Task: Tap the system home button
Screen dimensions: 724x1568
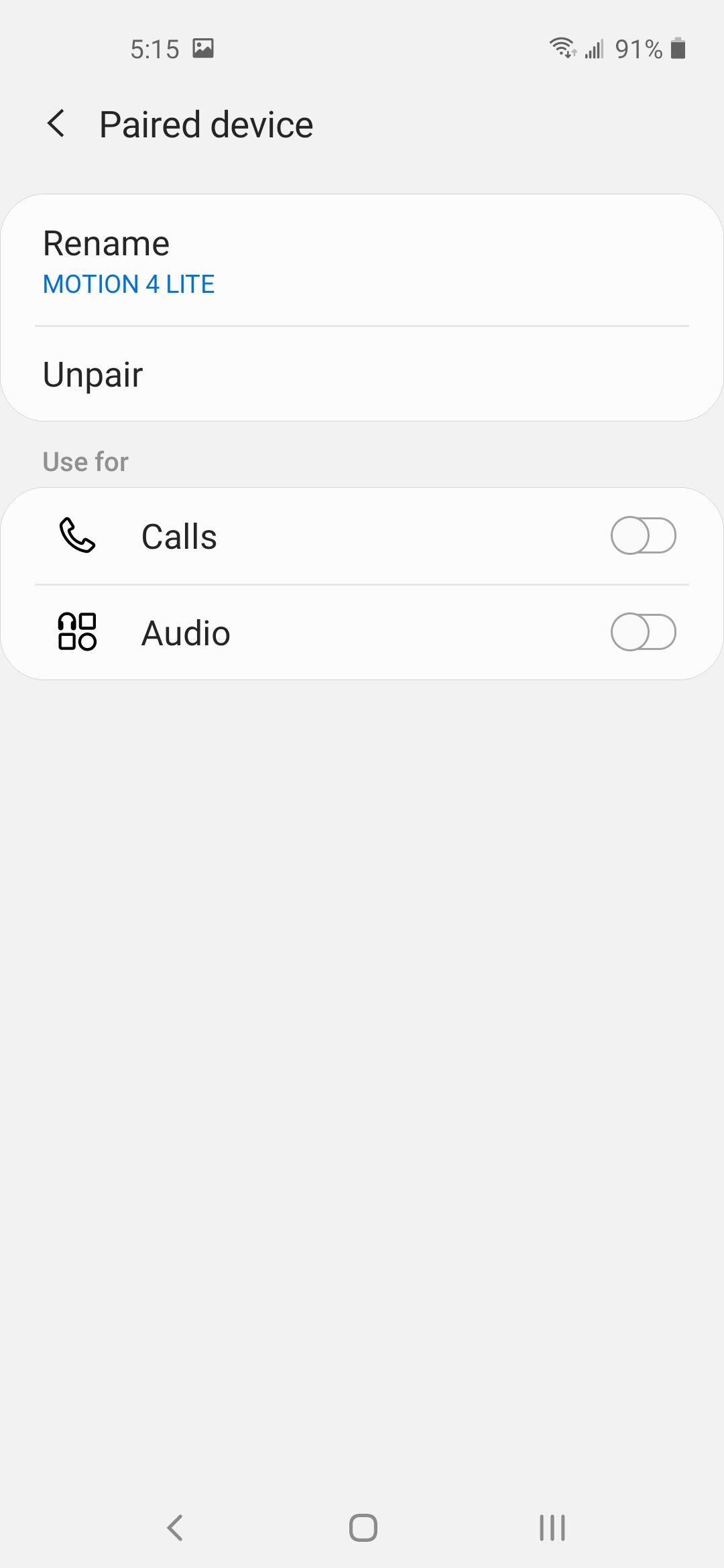Action: click(363, 1528)
